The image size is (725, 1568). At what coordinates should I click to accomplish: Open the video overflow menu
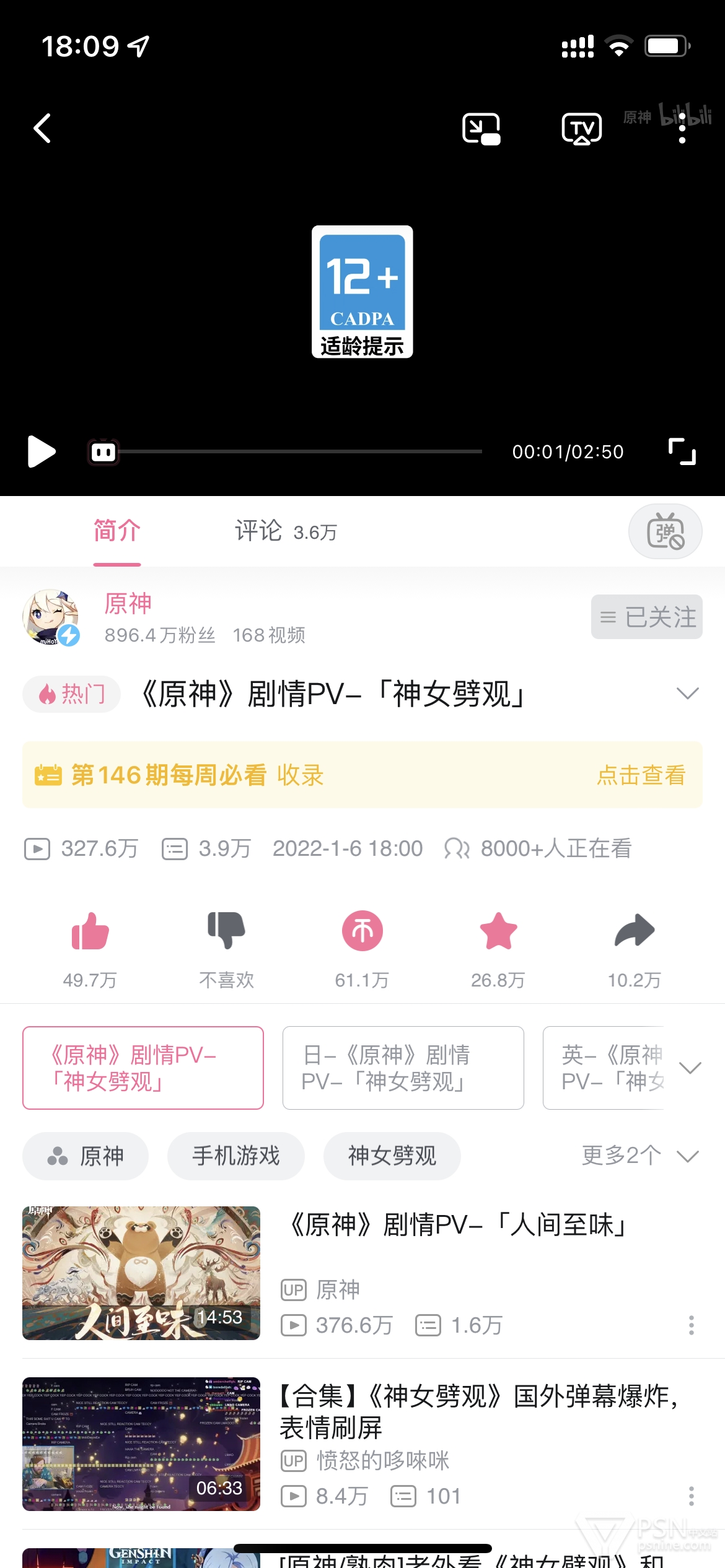tap(682, 128)
